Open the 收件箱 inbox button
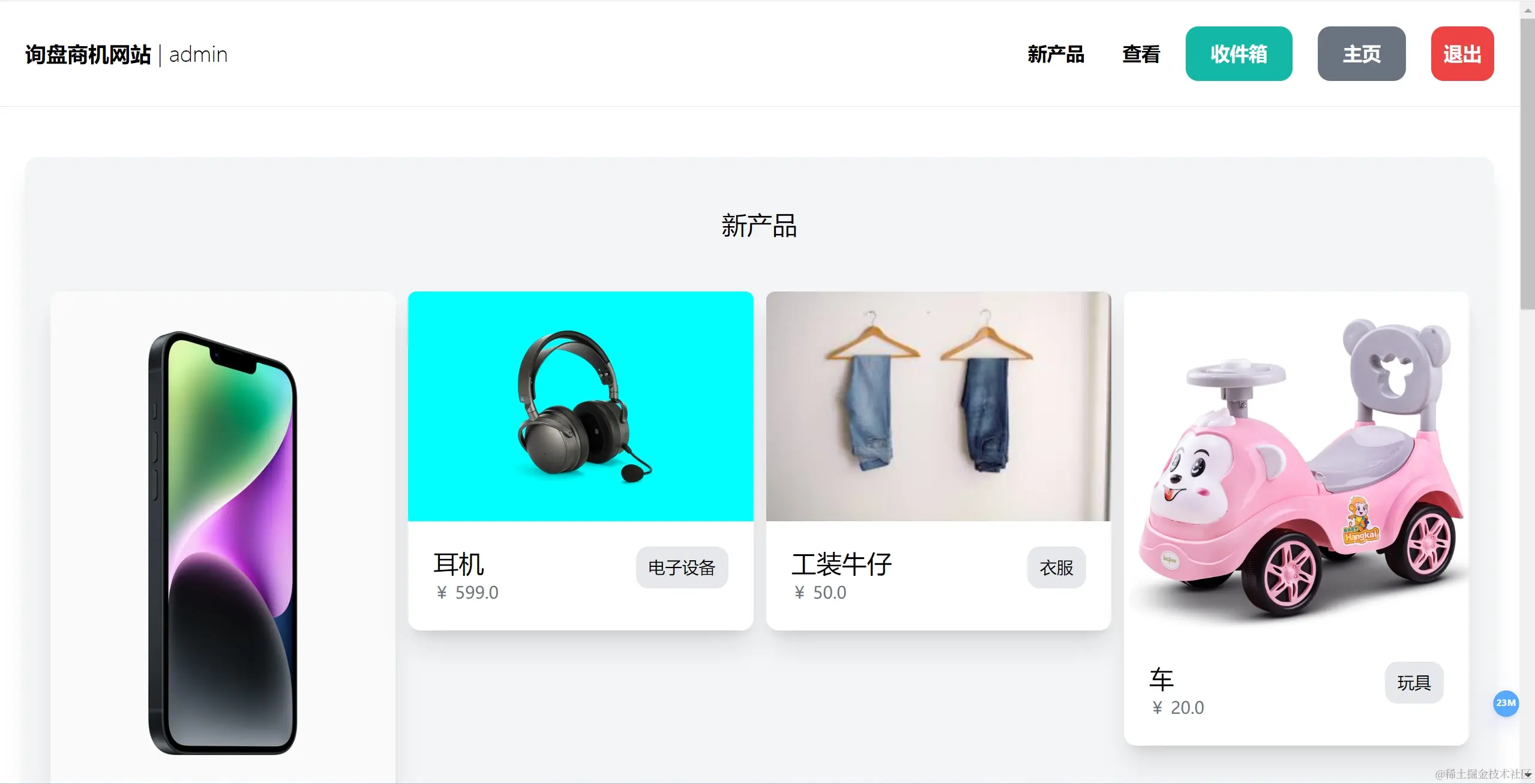Viewport: 1535px width, 784px height. [x=1239, y=54]
